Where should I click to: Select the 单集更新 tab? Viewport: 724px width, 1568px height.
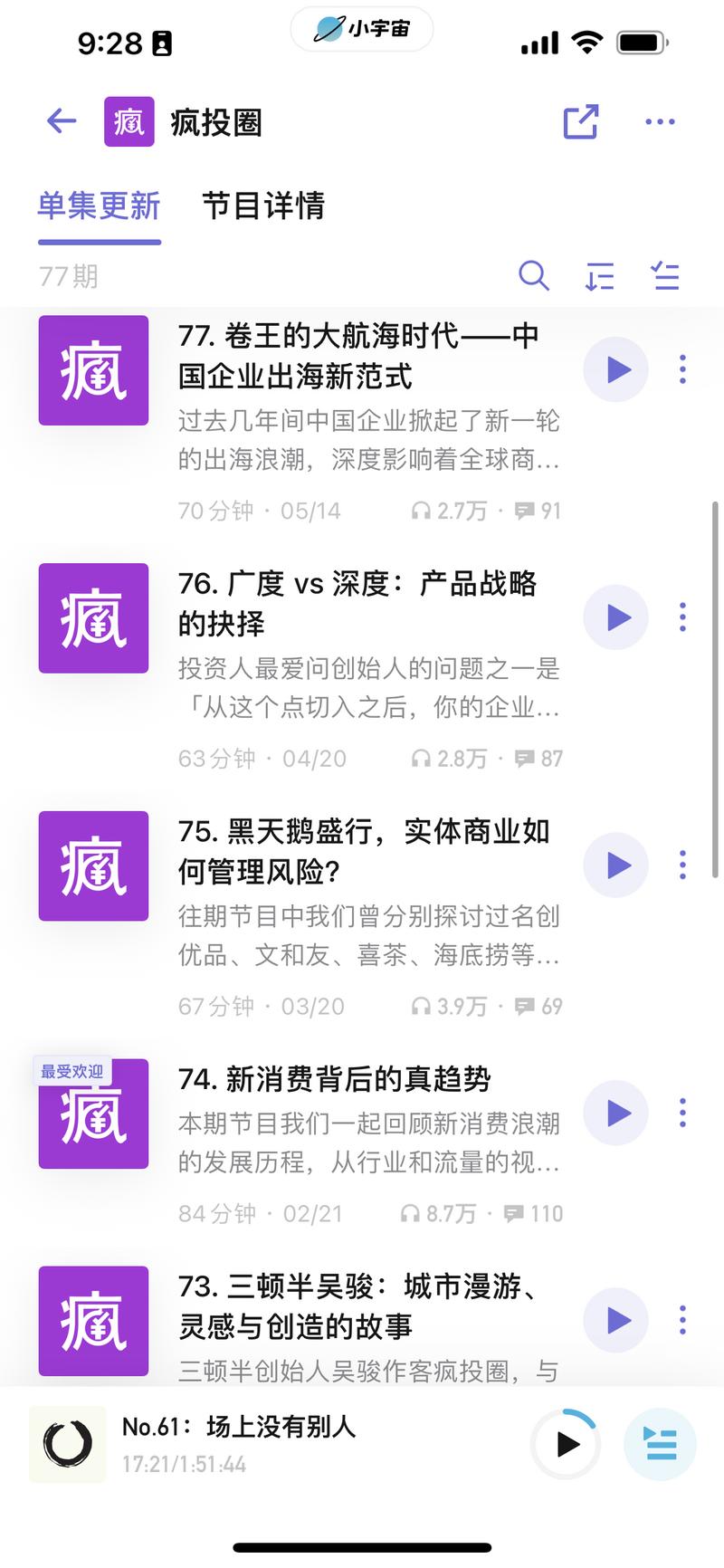tap(99, 208)
